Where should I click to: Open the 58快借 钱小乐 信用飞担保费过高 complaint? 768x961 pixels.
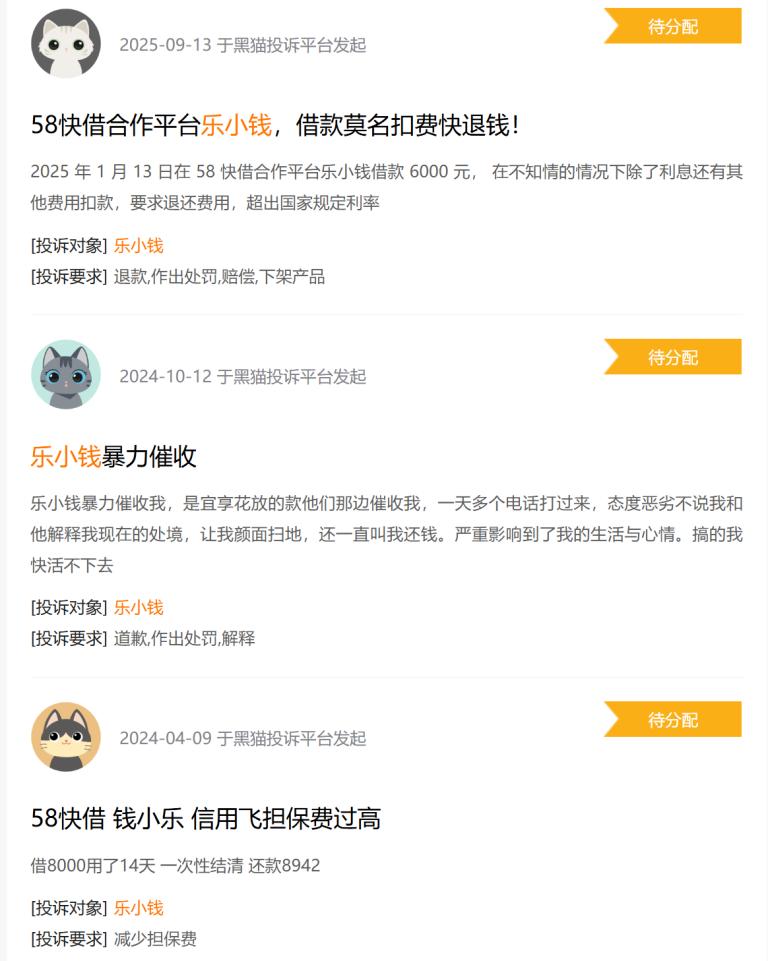coord(206,819)
